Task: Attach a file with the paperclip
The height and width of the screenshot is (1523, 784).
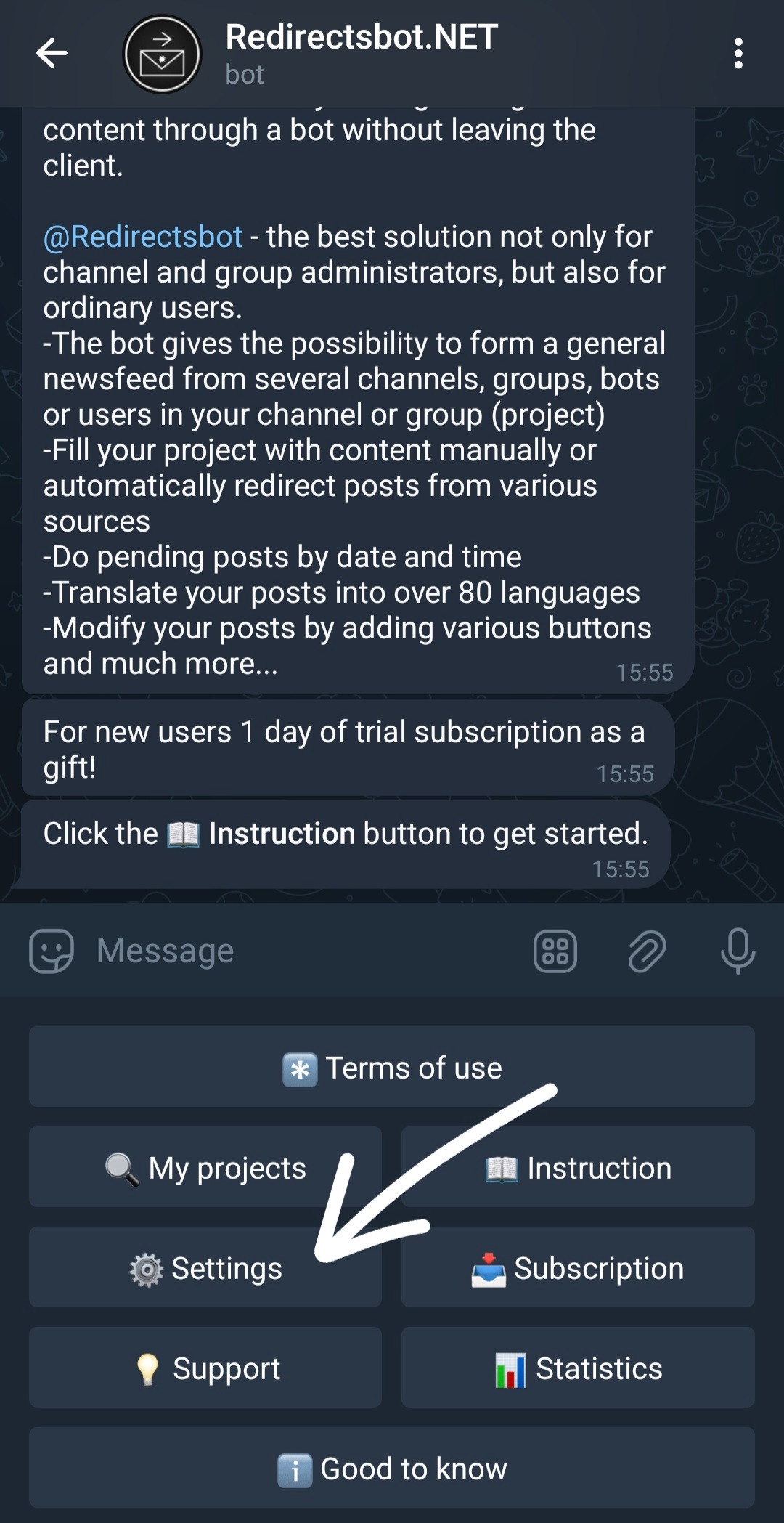Action: point(647,951)
